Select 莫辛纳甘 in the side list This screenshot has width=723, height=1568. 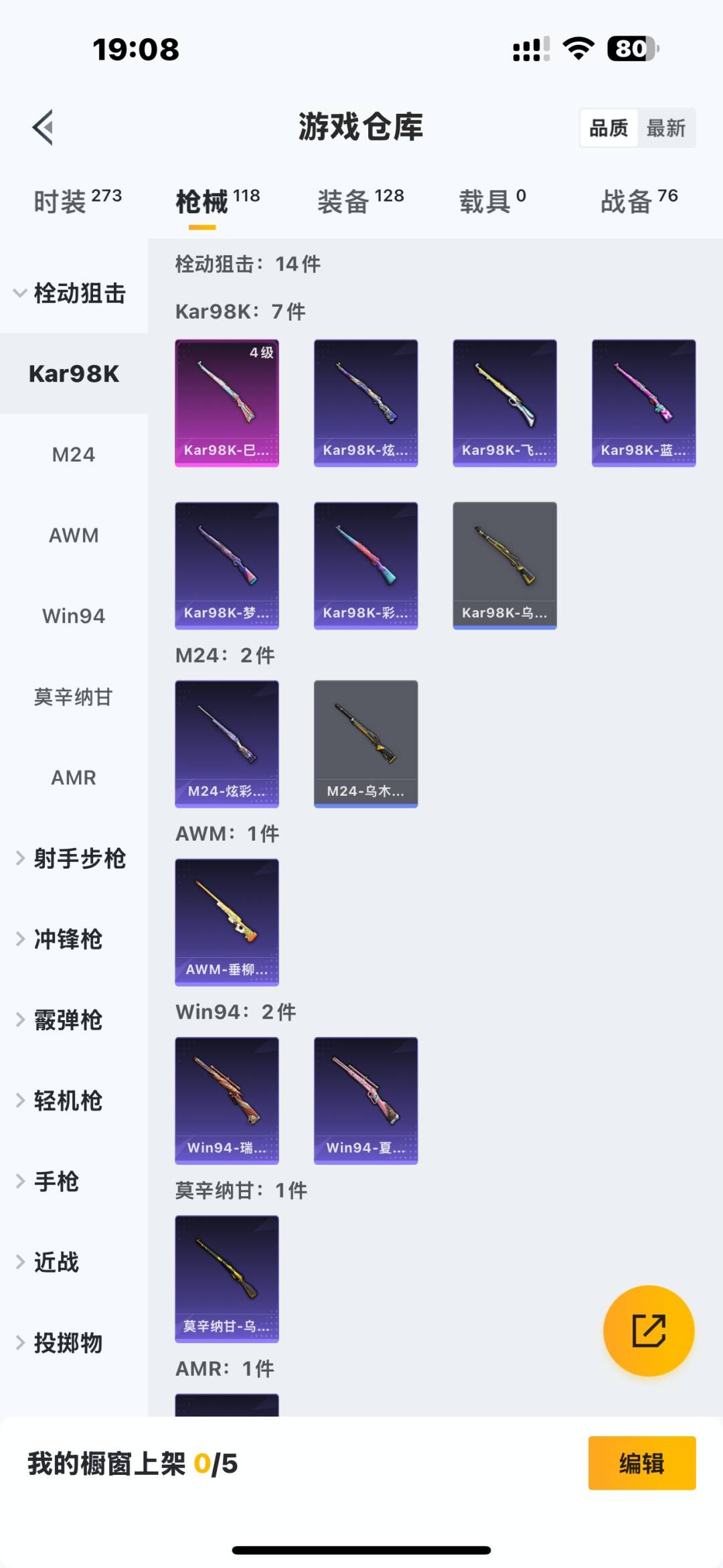coord(74,697)
